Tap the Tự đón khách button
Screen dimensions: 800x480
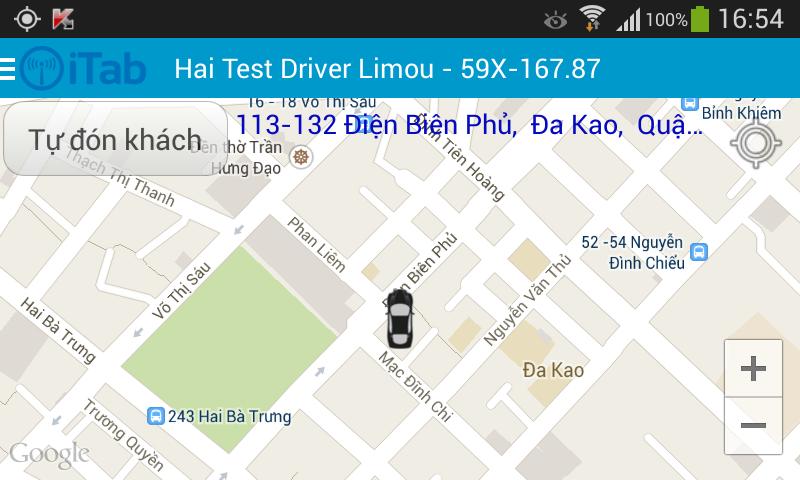113,139
